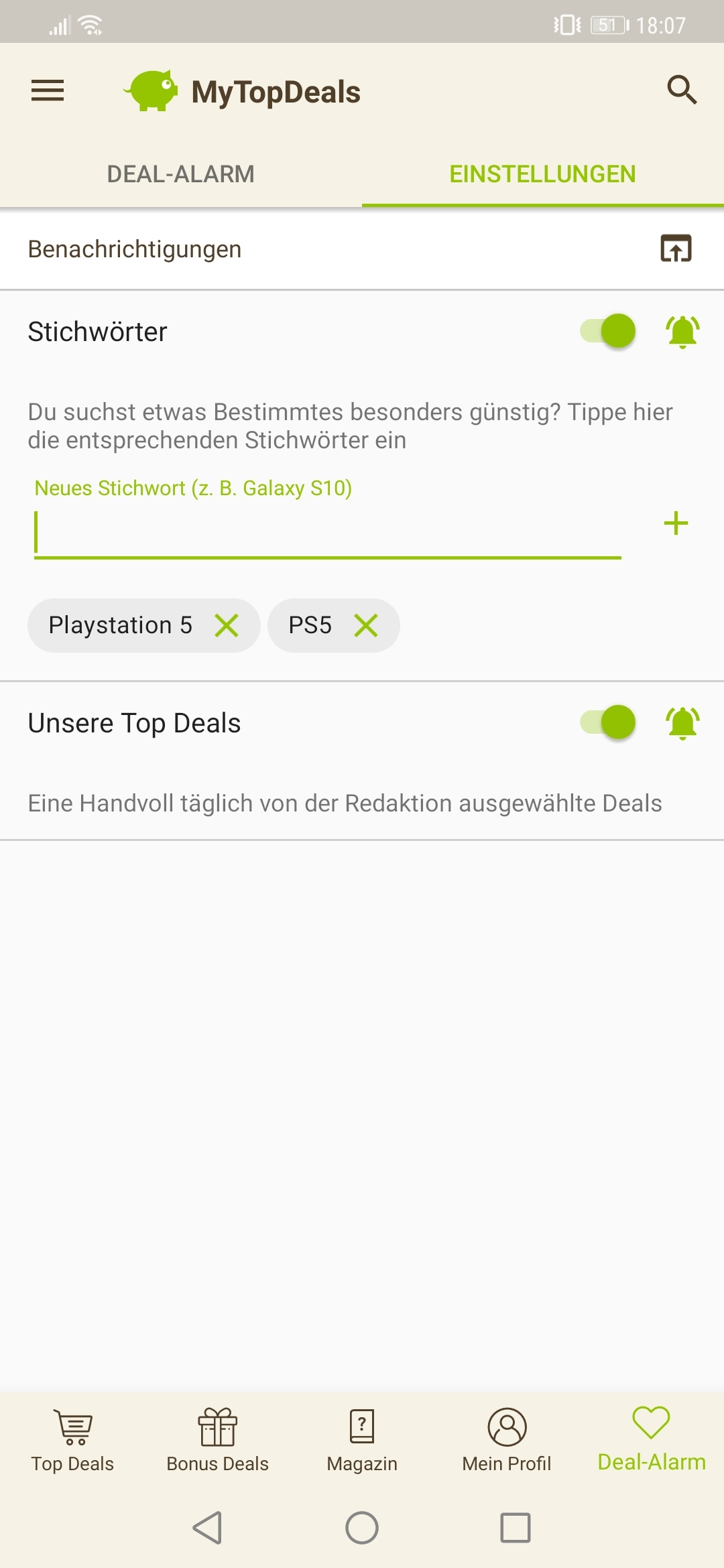Focus the Neues Stichwort input field
724x1568 pixels.
[327, 533]
